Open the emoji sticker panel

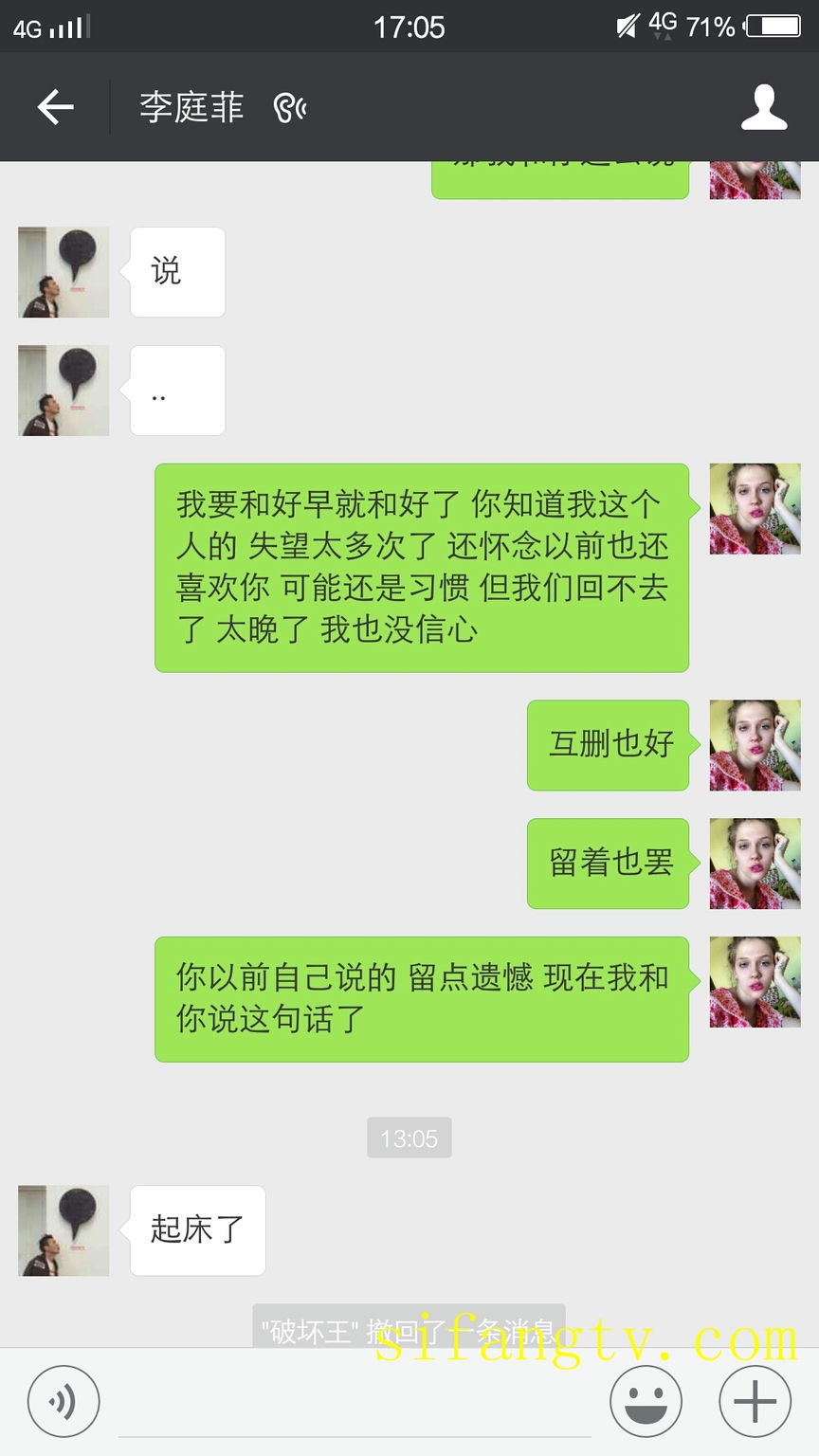click(646, 1401)
